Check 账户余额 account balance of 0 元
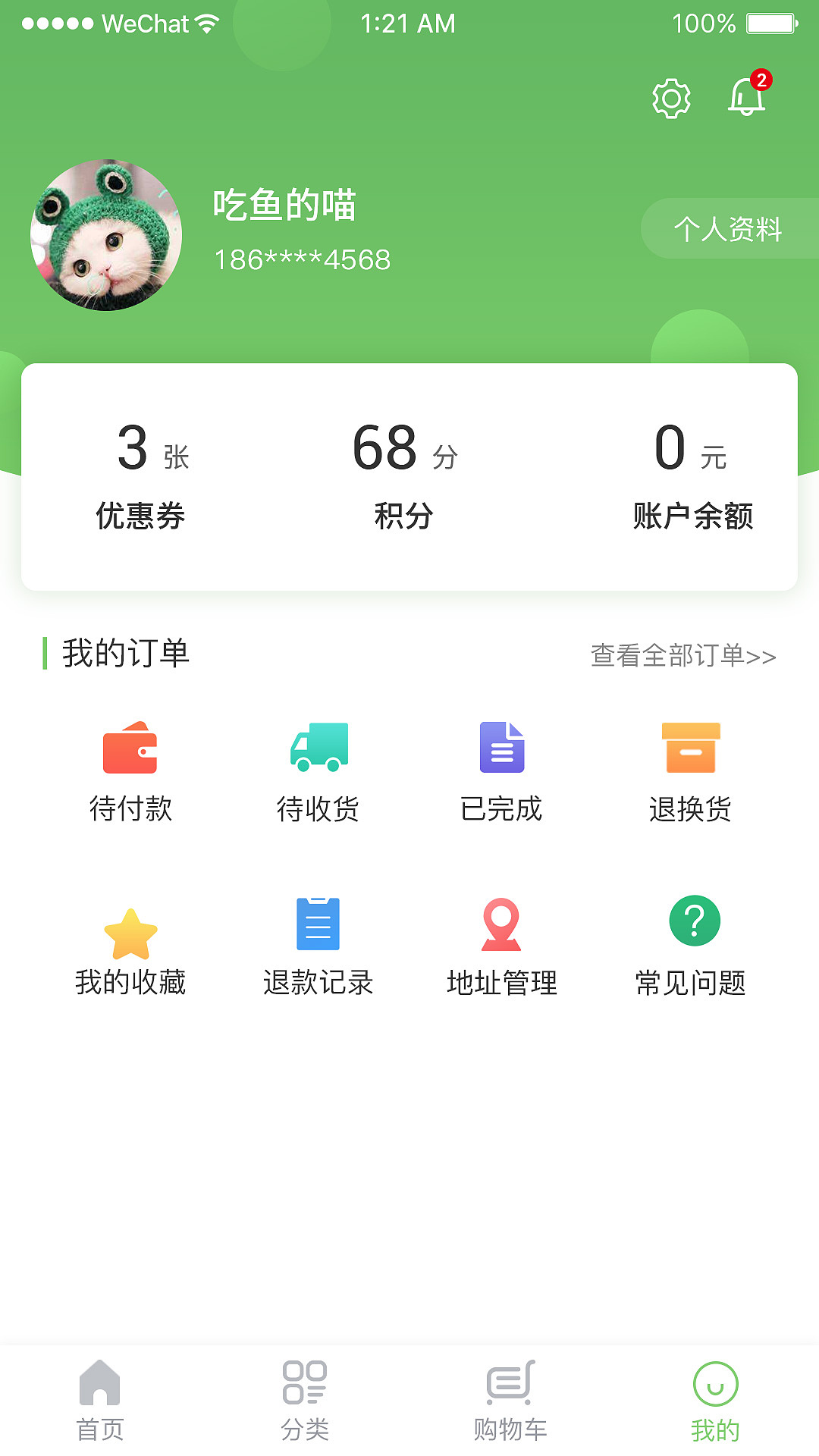819x1456 pixels. click(694, 474)
